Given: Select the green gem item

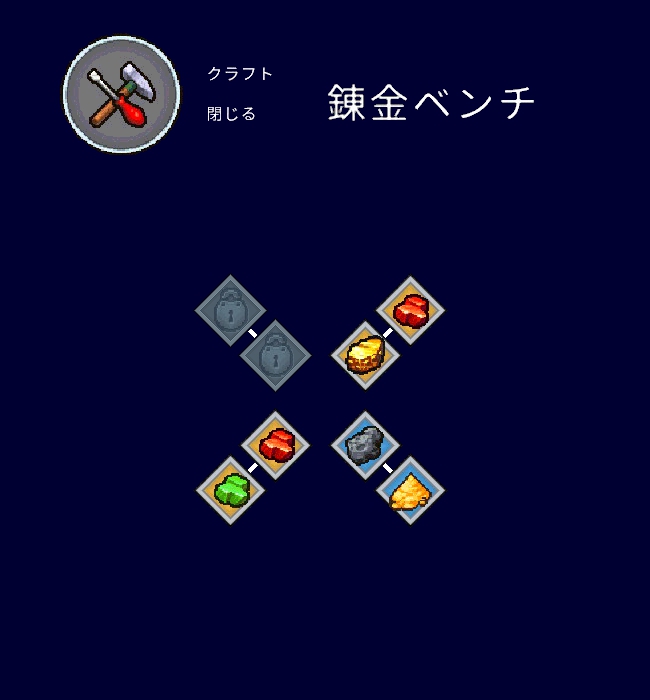Looking at the screenshot, I should (x=231, y=490).
